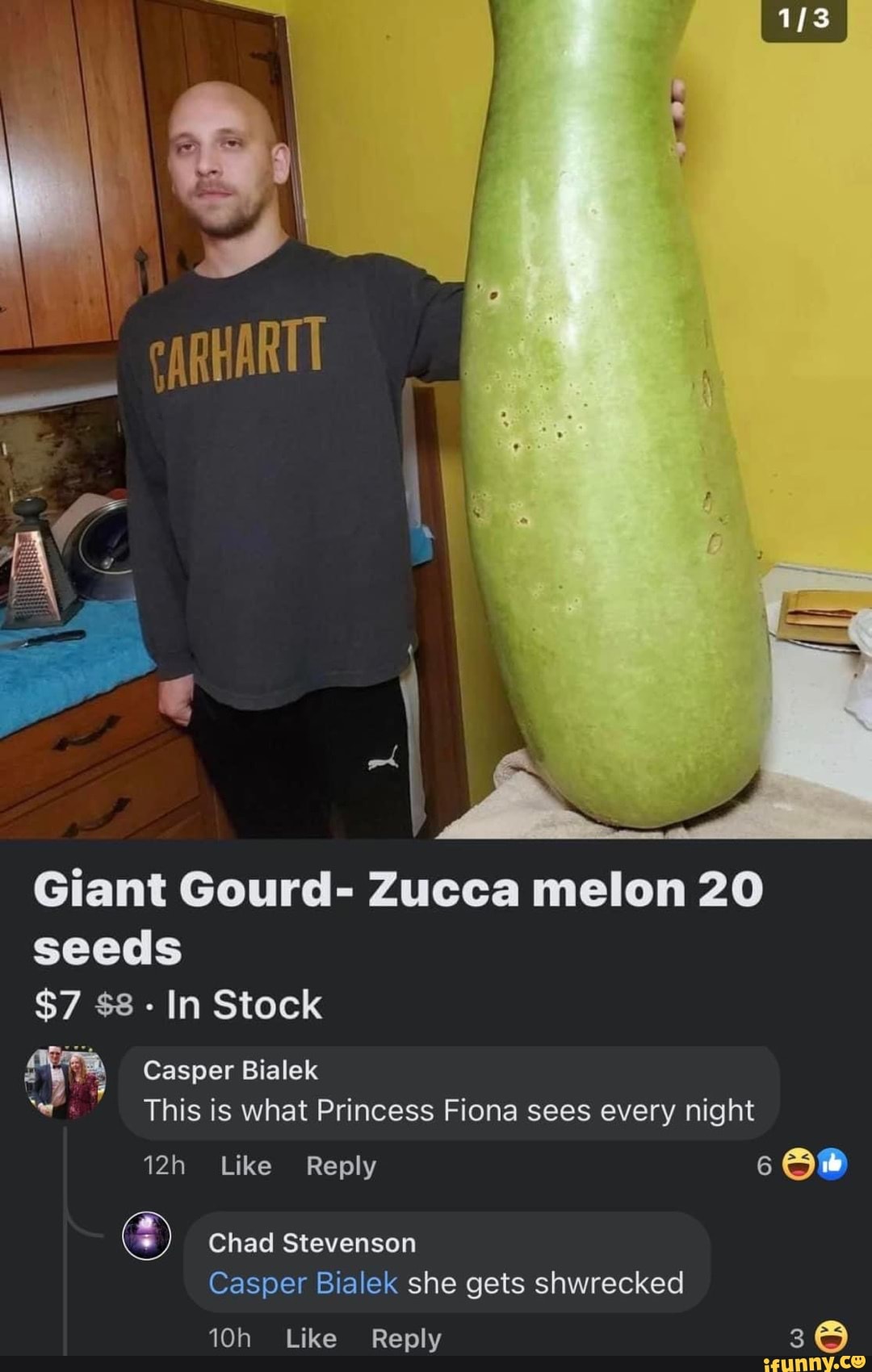Select the thumbs-up reaction icon on Casper's comment
The width and height of the screenshot is (872, 1372).
pyautogui.click(x=833, y=1165)
